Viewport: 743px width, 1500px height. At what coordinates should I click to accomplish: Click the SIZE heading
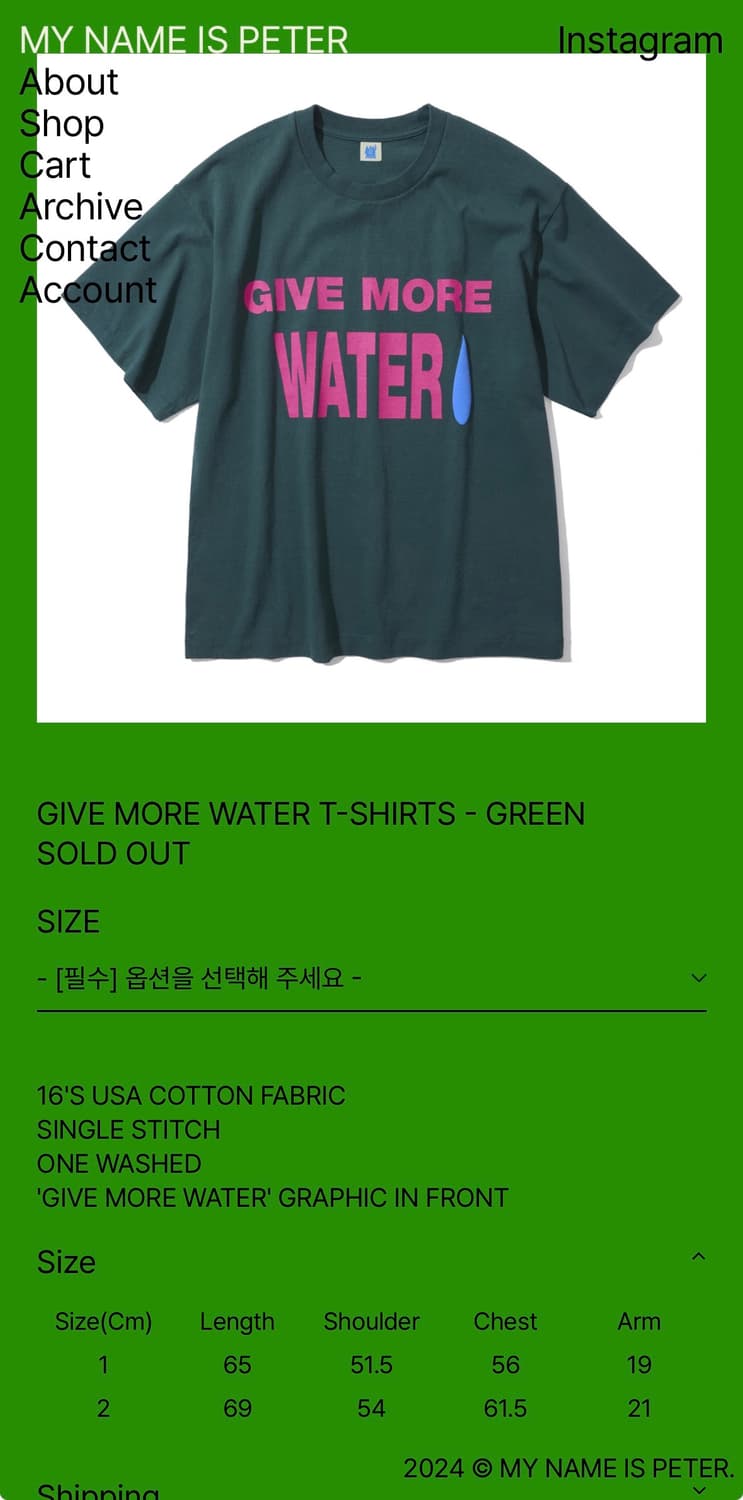[x=68, y=921]
